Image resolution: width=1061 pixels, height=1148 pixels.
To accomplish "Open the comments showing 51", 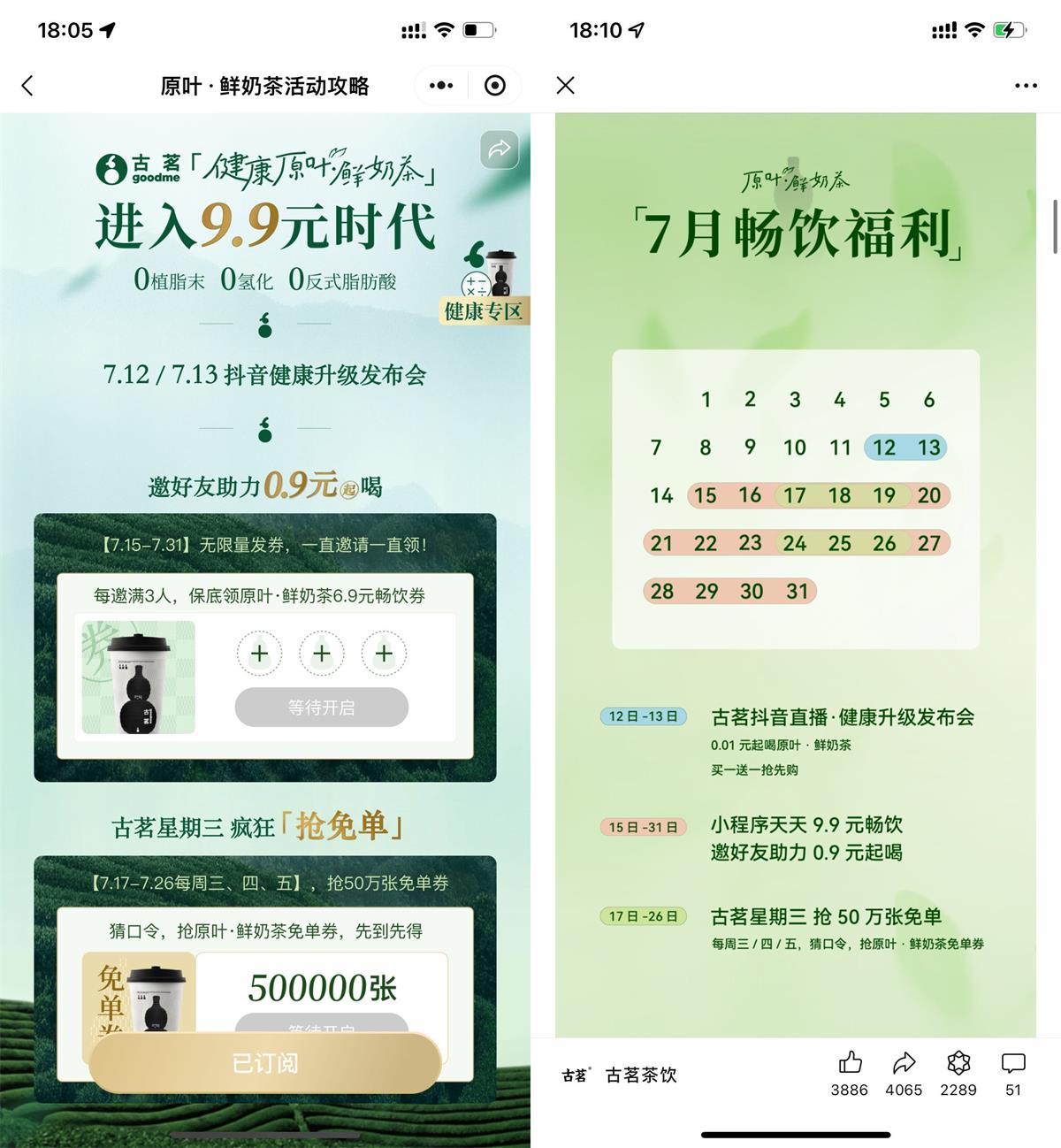I will [1013, 1063].
